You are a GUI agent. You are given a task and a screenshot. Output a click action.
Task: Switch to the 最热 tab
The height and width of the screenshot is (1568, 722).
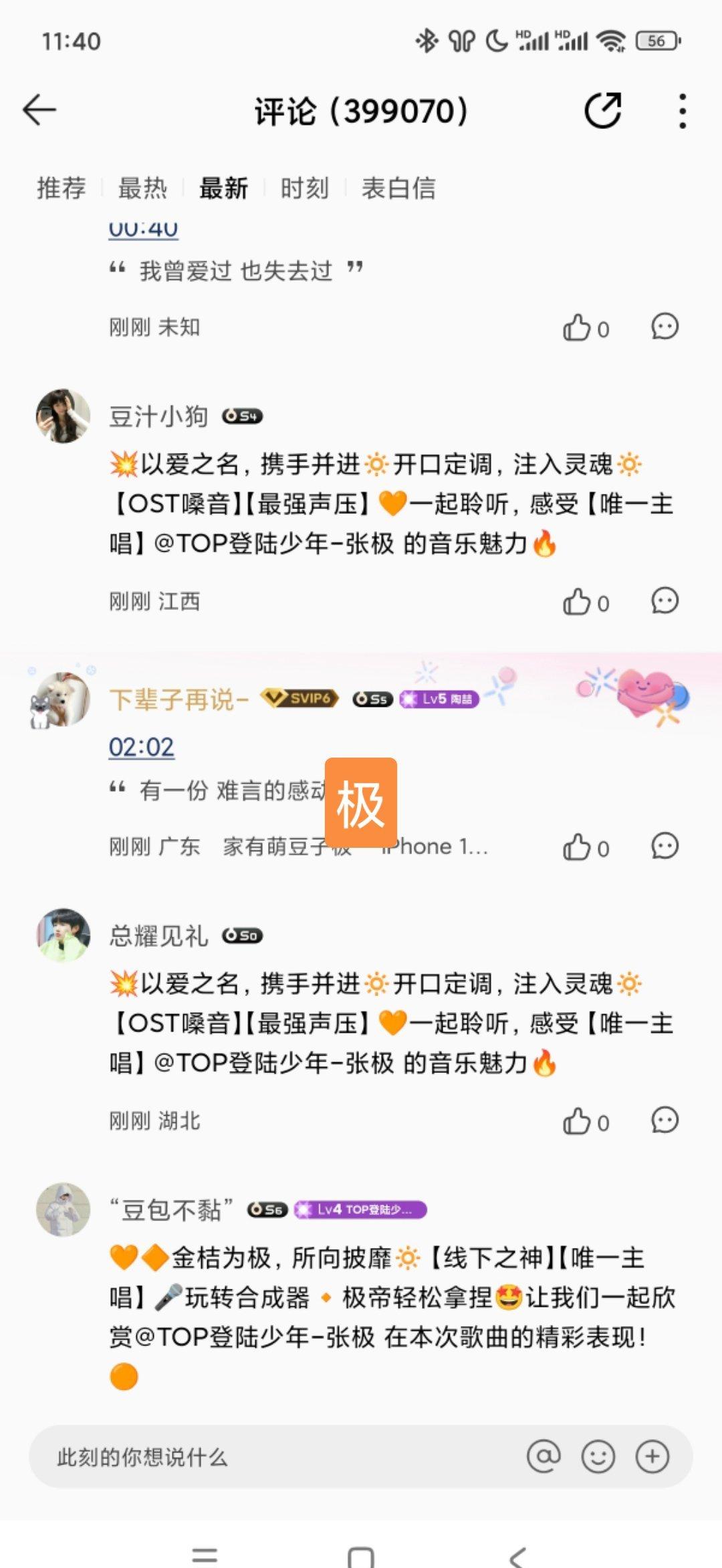[142, 188]
